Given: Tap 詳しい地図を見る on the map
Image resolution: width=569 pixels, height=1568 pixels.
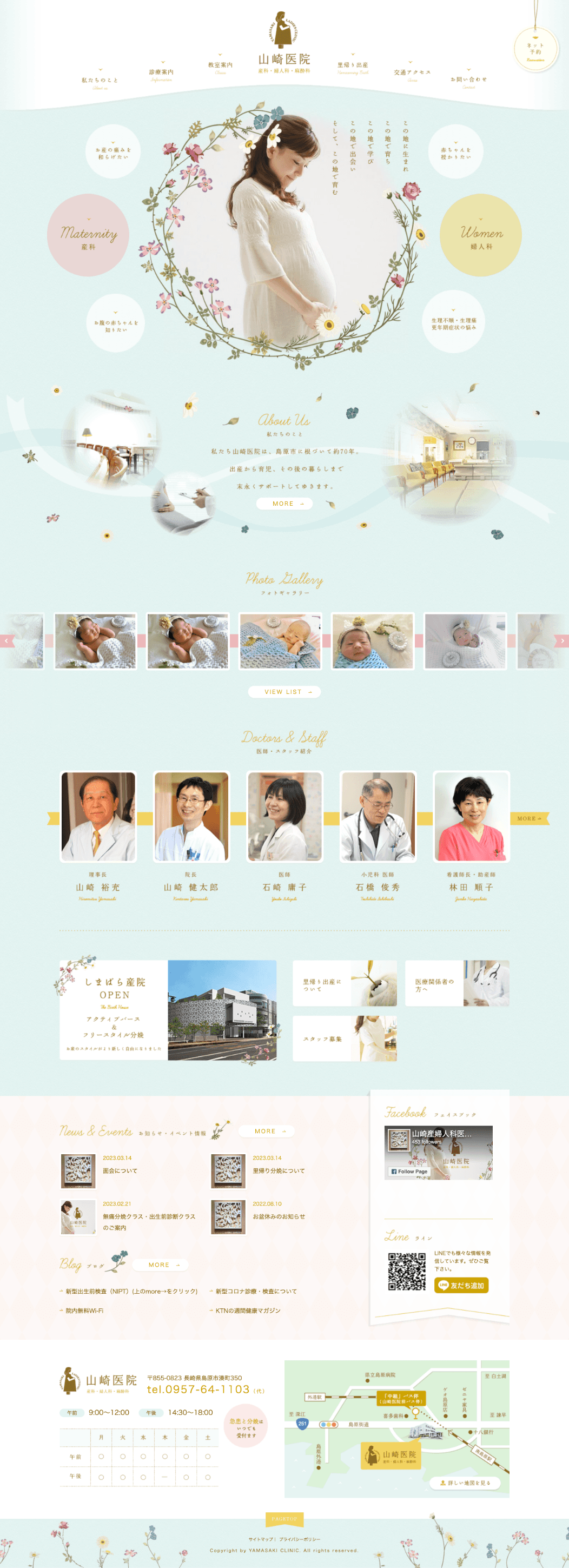Looking at the screenshot, I should [x=465, y=1483].
